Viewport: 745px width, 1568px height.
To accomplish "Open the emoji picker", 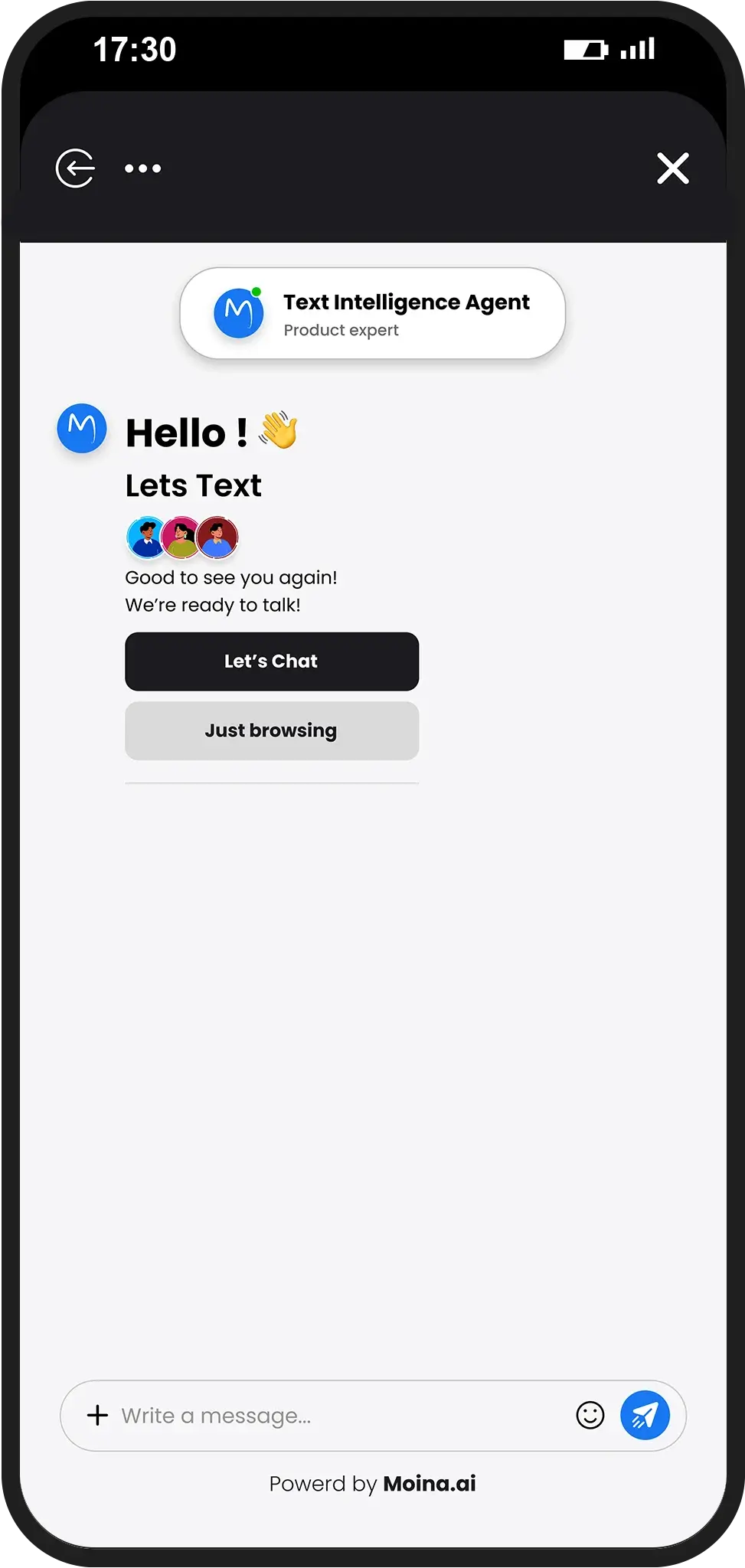I will 590,1415.
